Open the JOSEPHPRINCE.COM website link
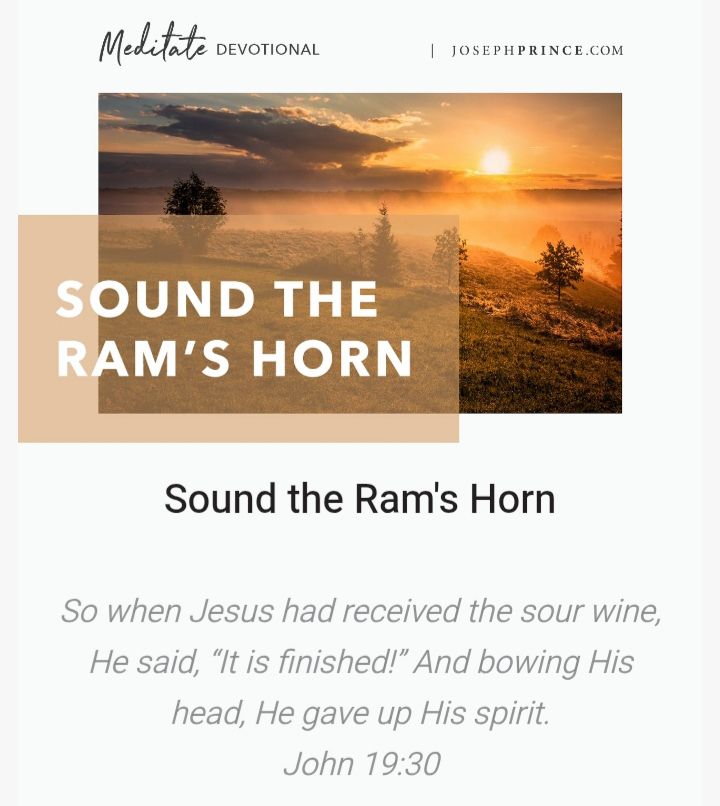This screenshot has width=720, height=806. 537,50
